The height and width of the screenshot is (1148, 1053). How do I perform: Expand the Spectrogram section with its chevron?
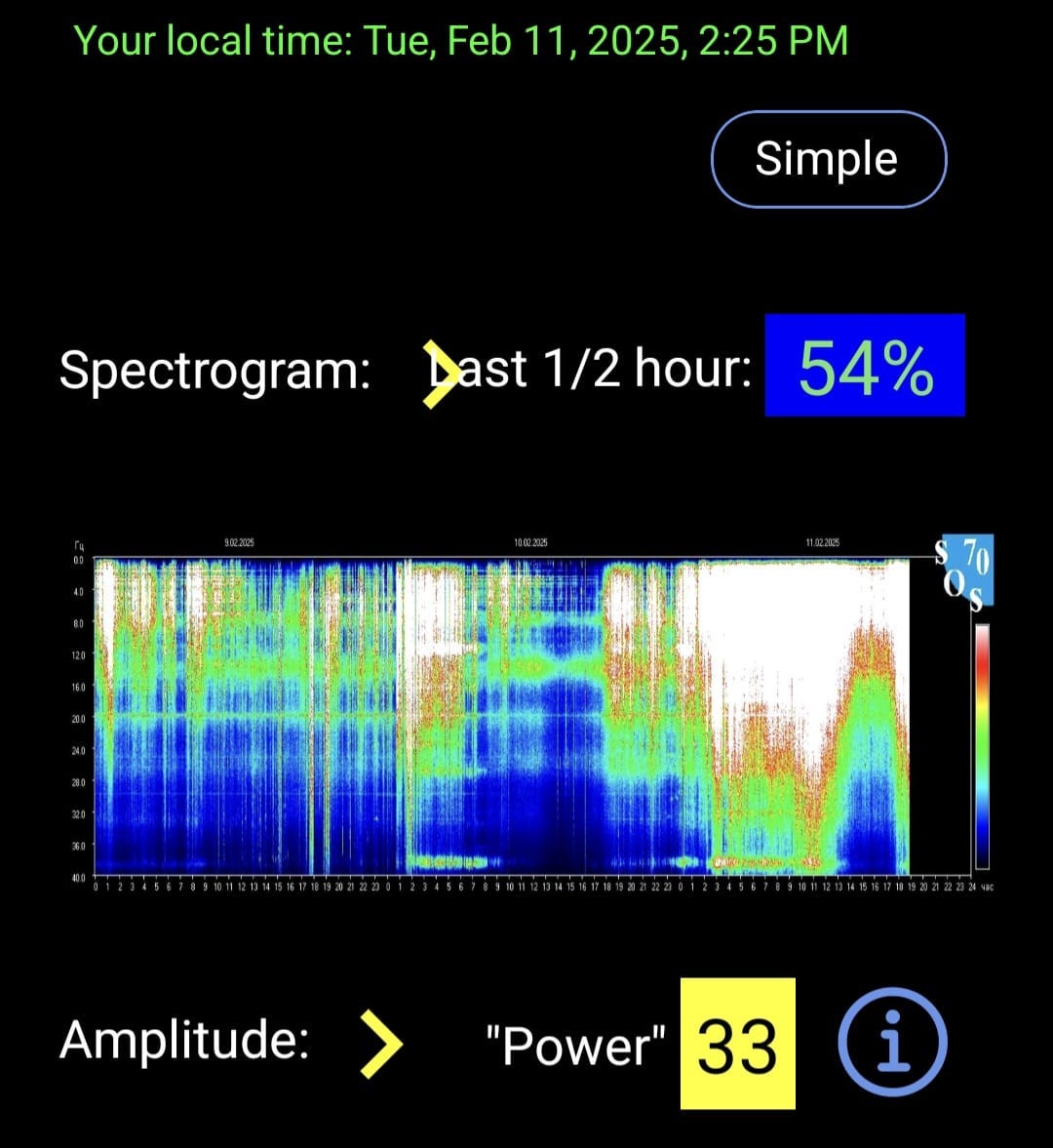(x=439, y=373)
